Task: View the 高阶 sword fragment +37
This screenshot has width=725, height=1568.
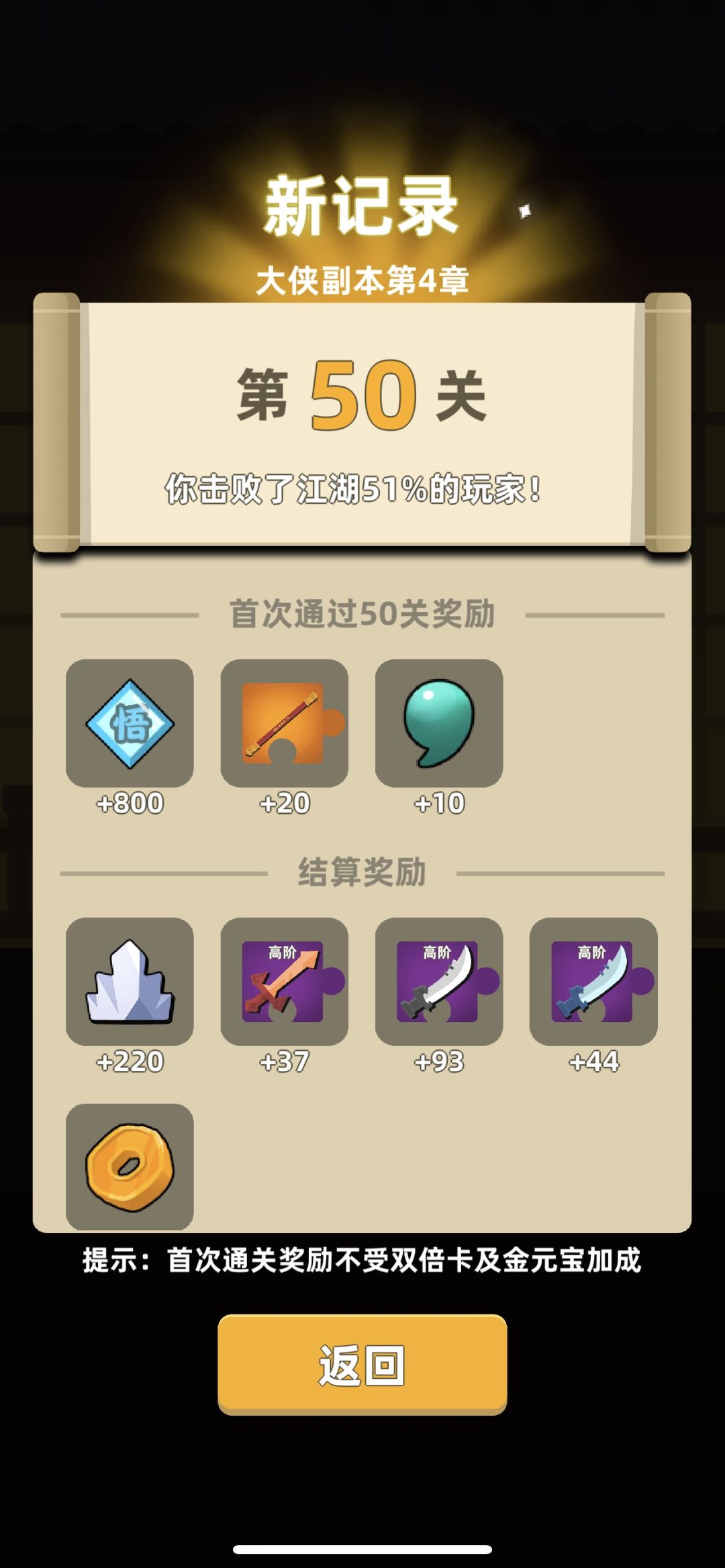Action: tap(284, 981)
